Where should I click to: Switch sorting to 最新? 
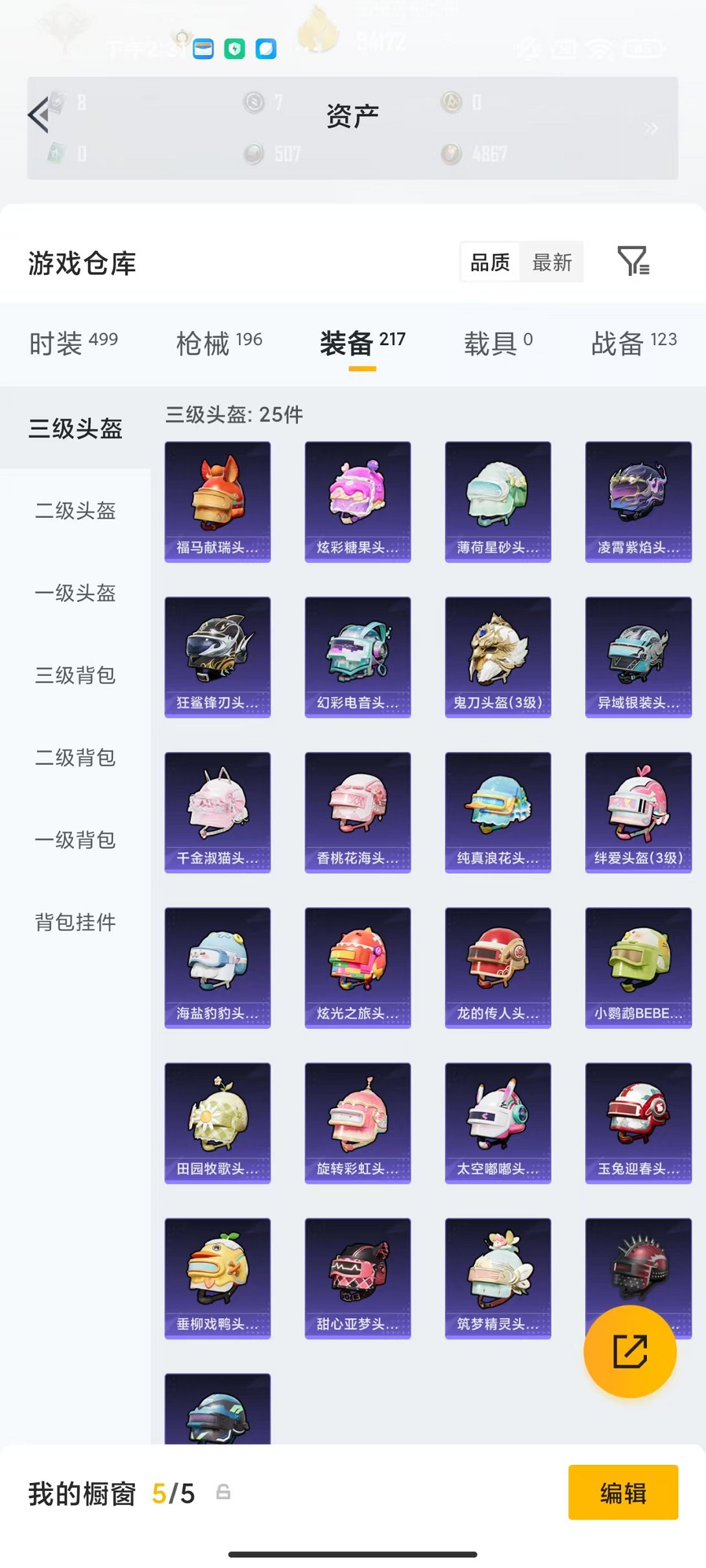[551, 262]
